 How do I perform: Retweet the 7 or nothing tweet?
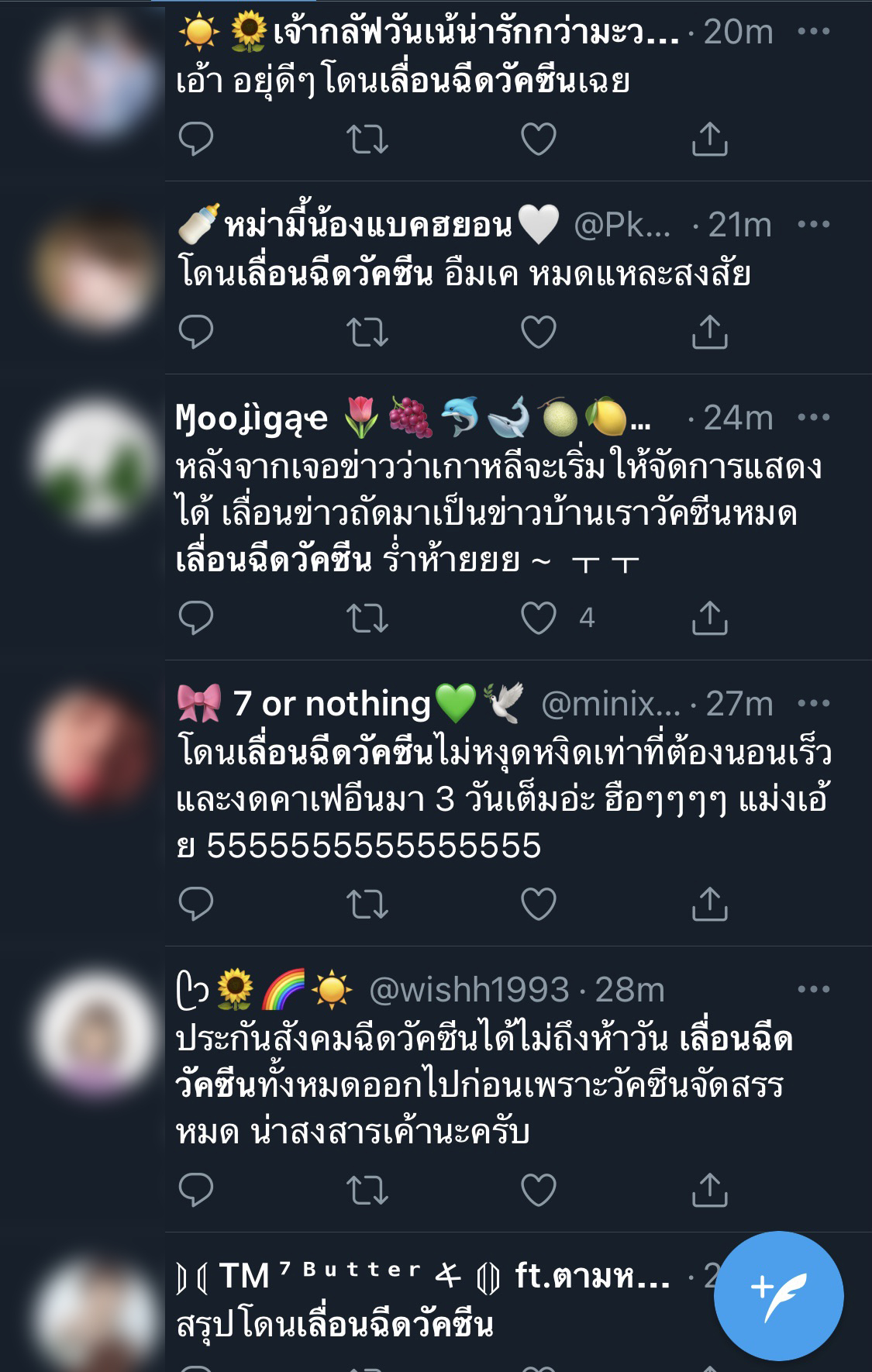(x=367, y=903)
